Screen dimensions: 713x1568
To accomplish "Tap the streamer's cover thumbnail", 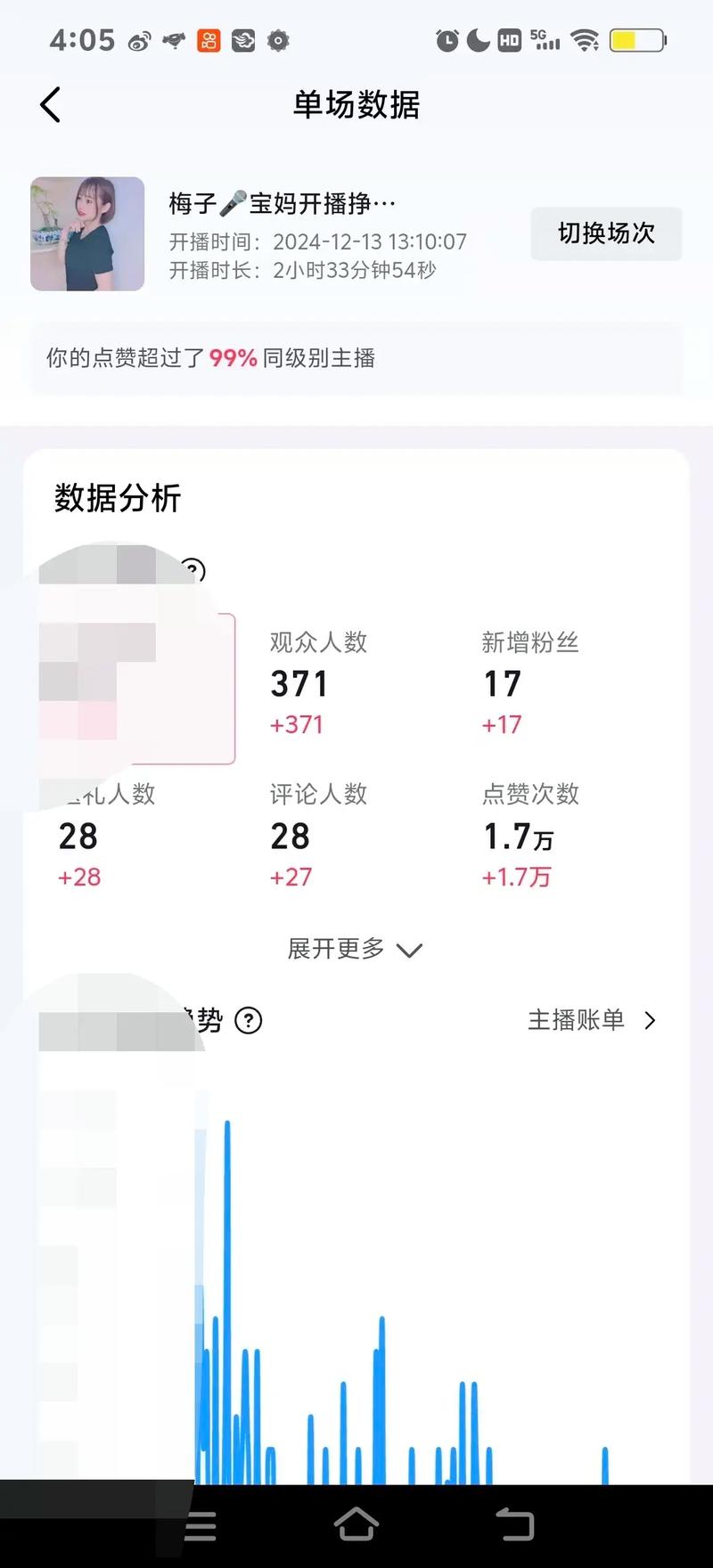I will pyautogui.click(x=87, y=234).
